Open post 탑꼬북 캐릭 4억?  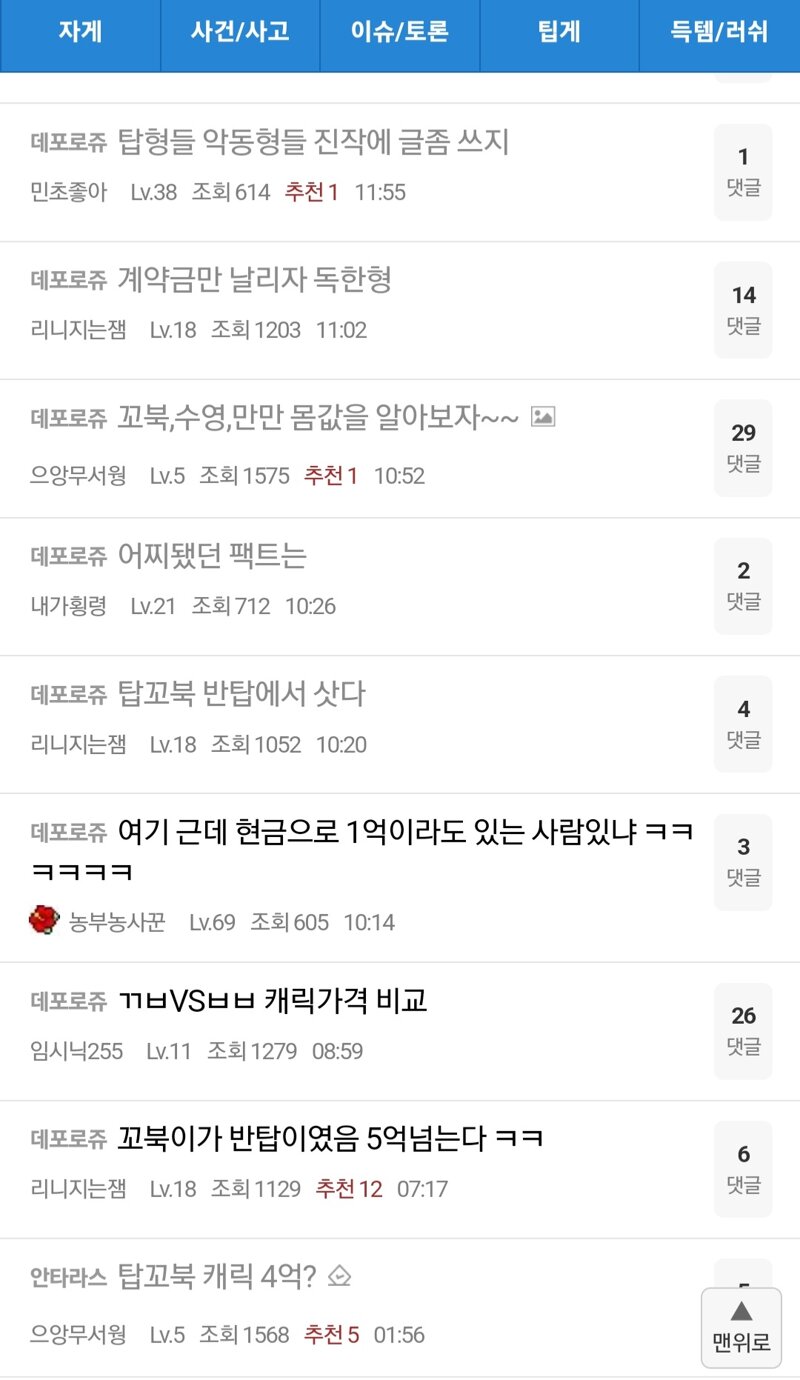(217, 1276)
